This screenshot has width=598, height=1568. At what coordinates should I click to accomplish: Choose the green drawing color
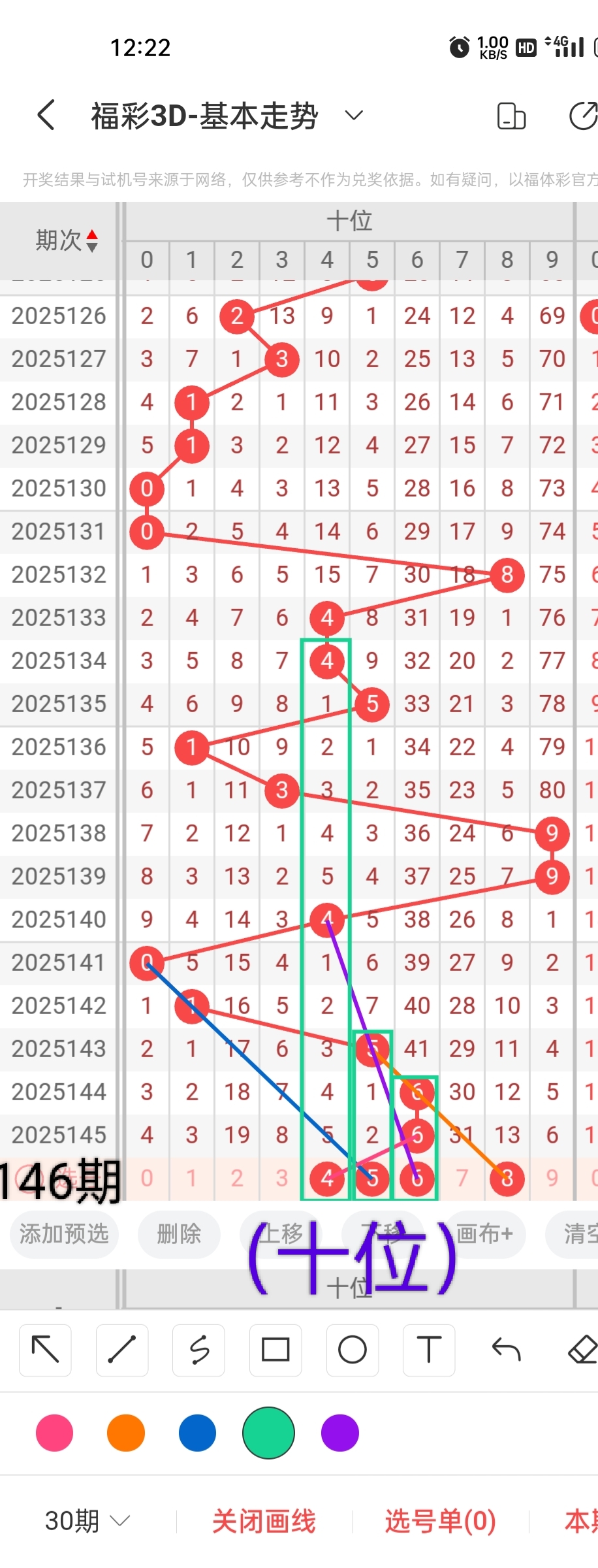pos(268,1433)
